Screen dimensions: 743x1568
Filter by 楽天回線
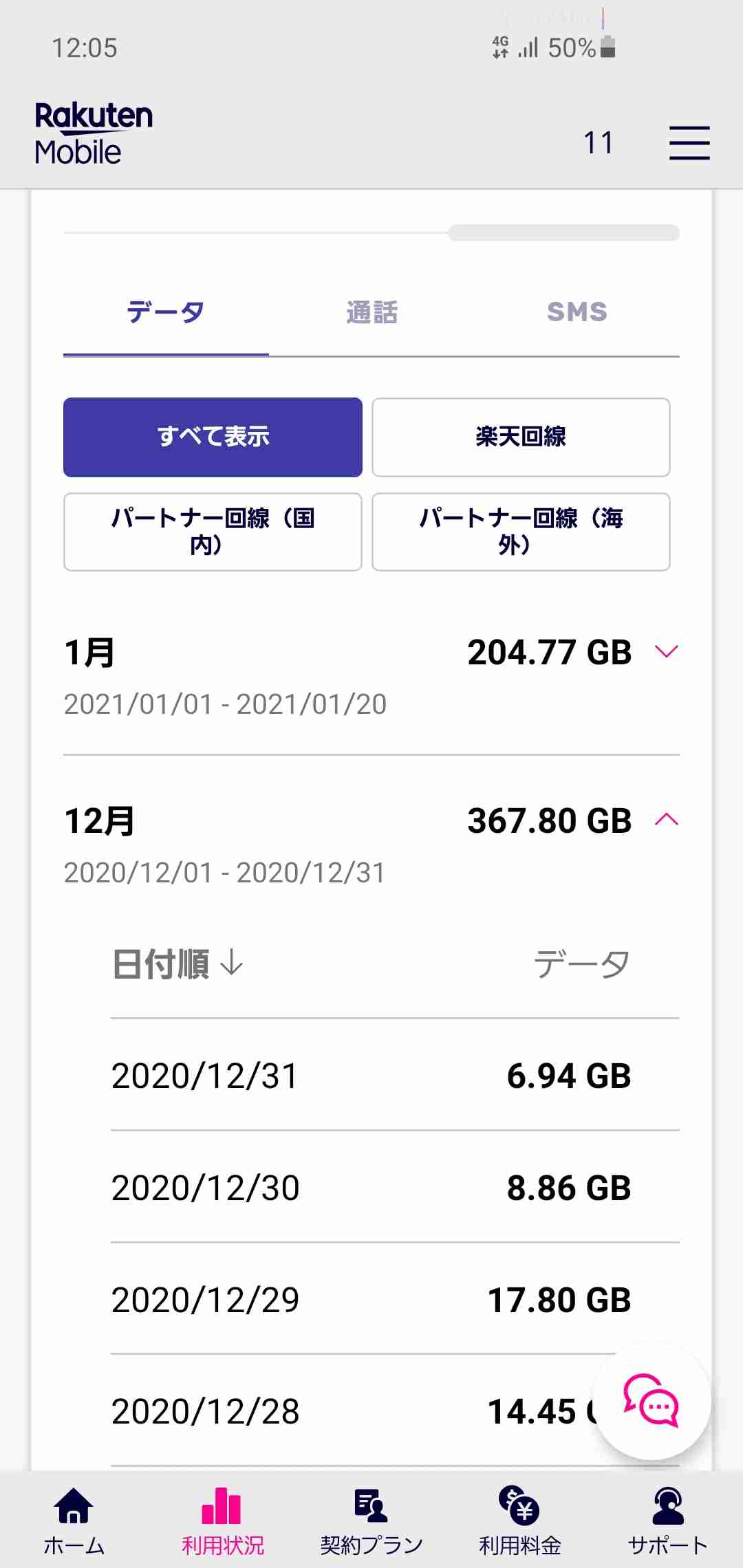point(521,437)
